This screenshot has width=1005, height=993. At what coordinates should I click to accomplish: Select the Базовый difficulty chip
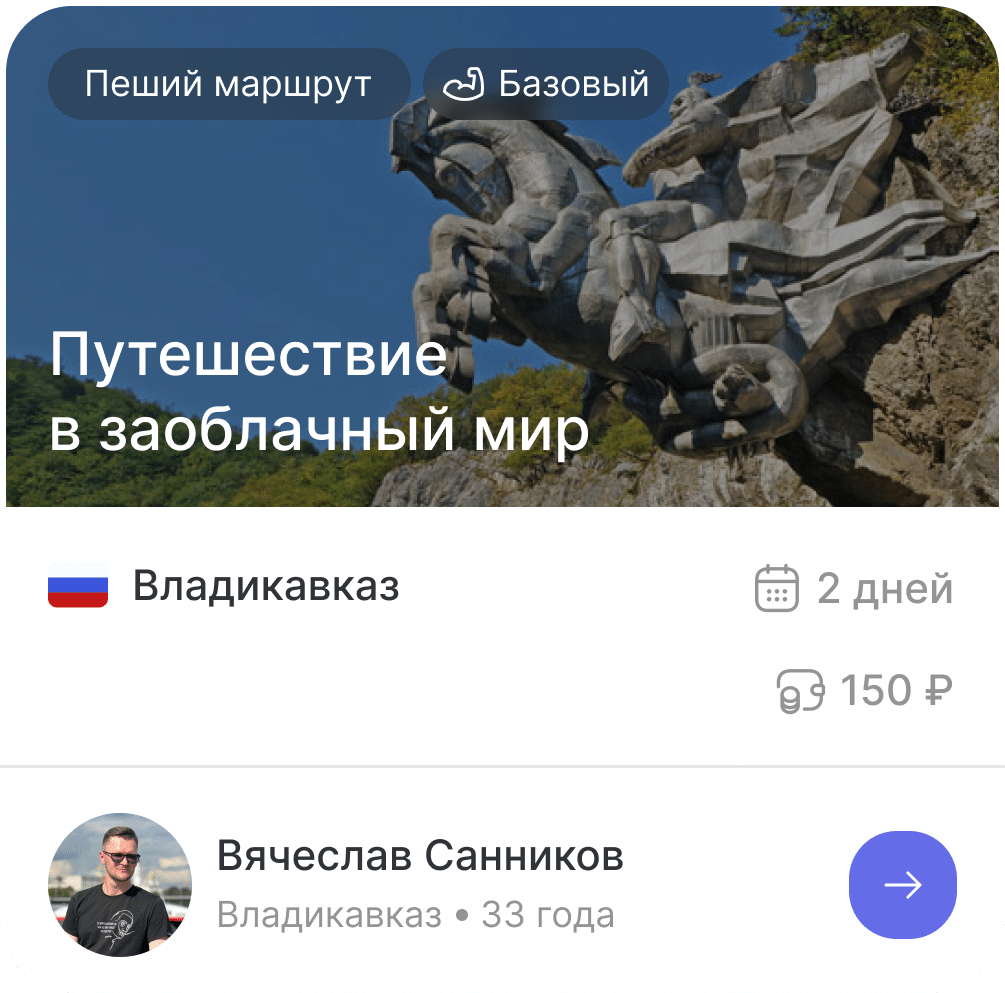click(x=546, y=84)
